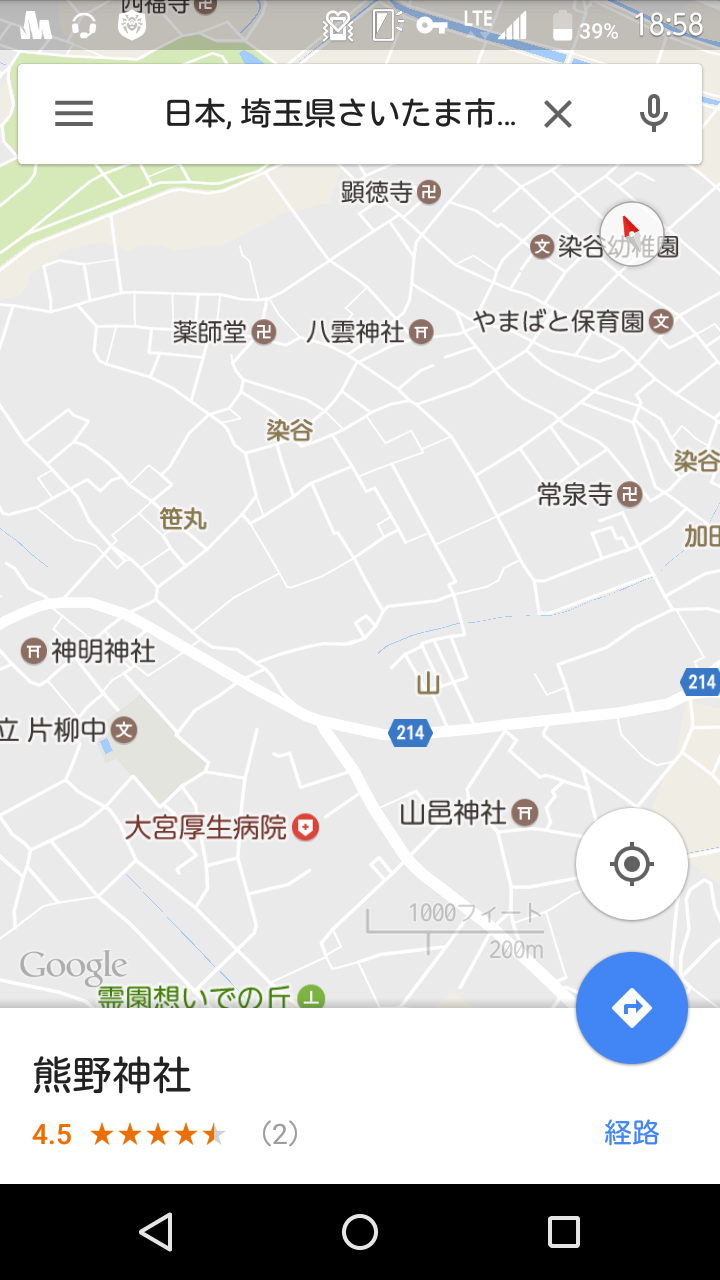Select the やまばと保育園 marker

tap(661, 321)
